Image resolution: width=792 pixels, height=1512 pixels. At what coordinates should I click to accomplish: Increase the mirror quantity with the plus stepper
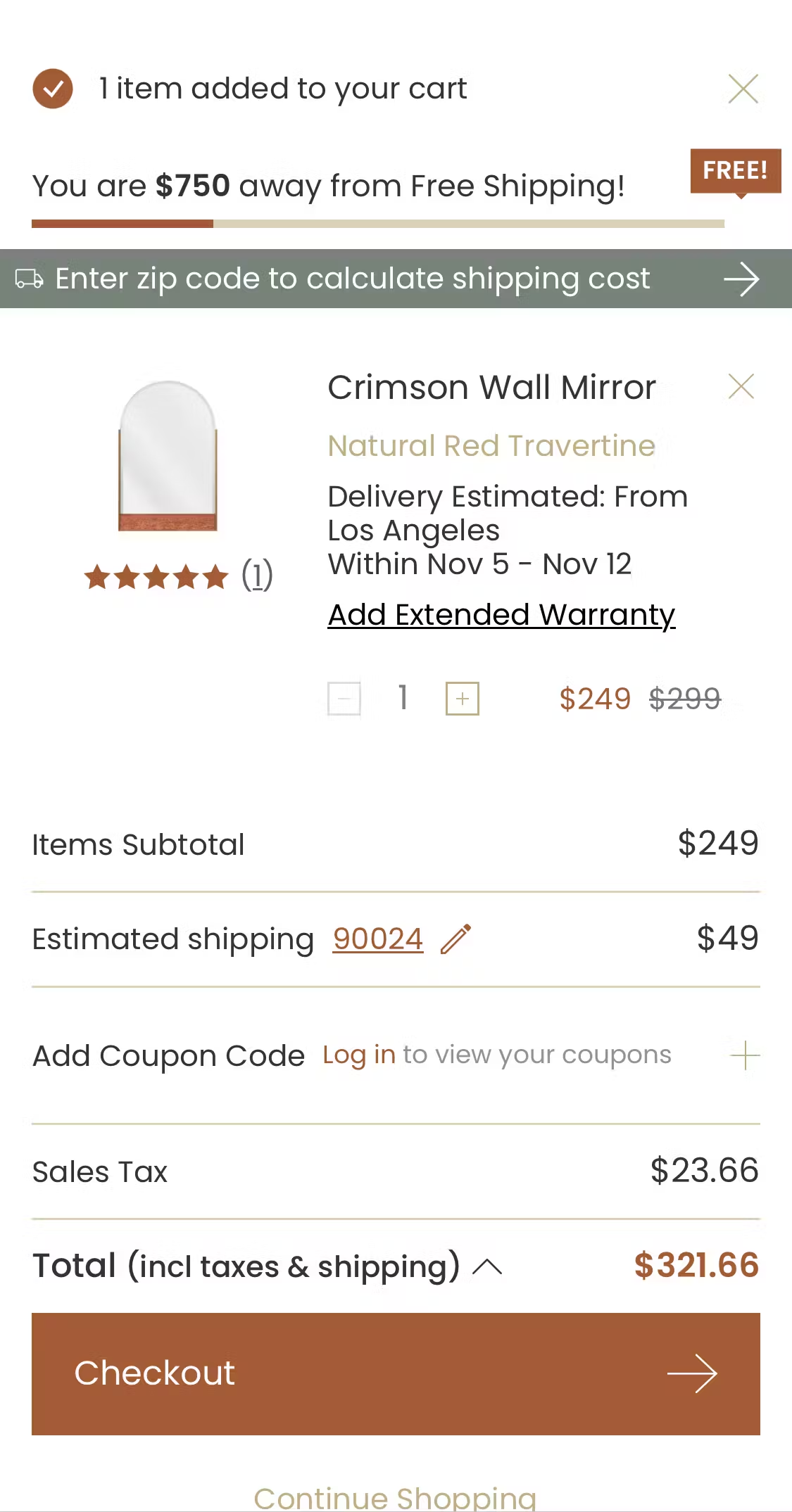click(462, 698)
